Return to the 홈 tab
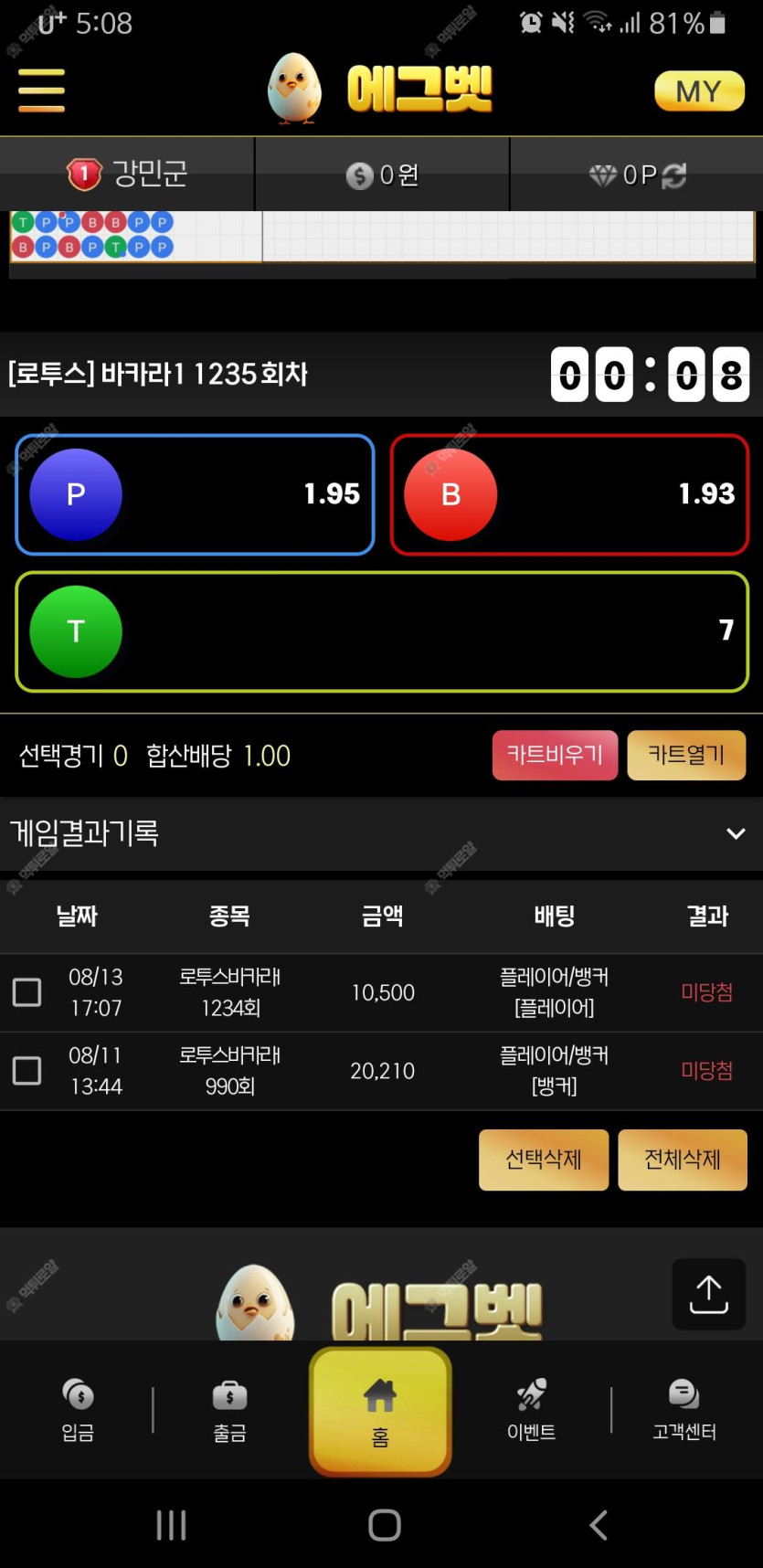This screenshot has width=763, height=1568. 380,1412
